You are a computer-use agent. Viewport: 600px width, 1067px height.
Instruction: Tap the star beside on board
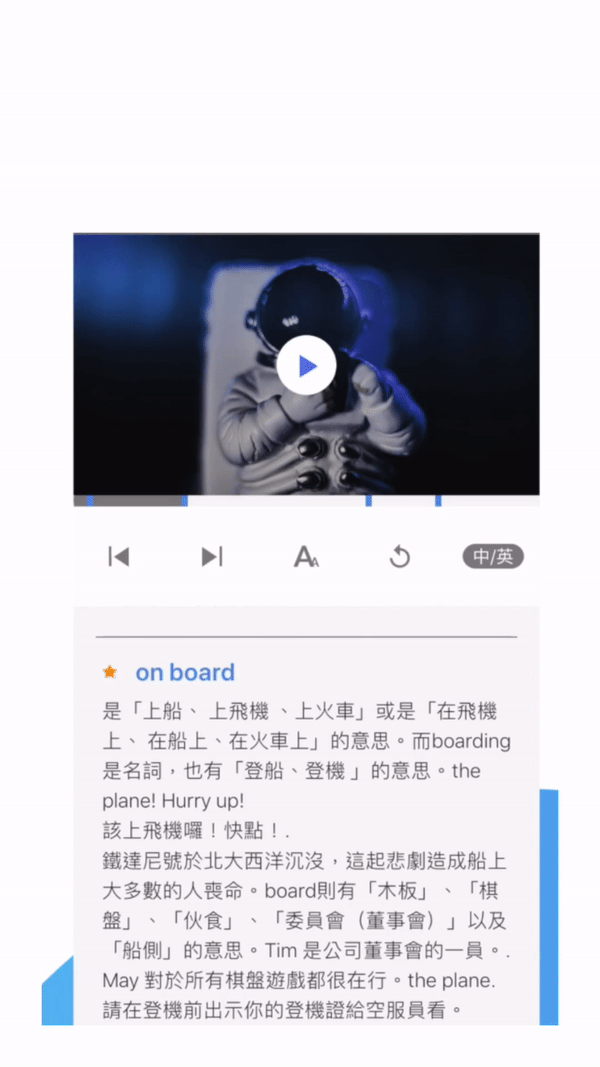tap(110, 672)
